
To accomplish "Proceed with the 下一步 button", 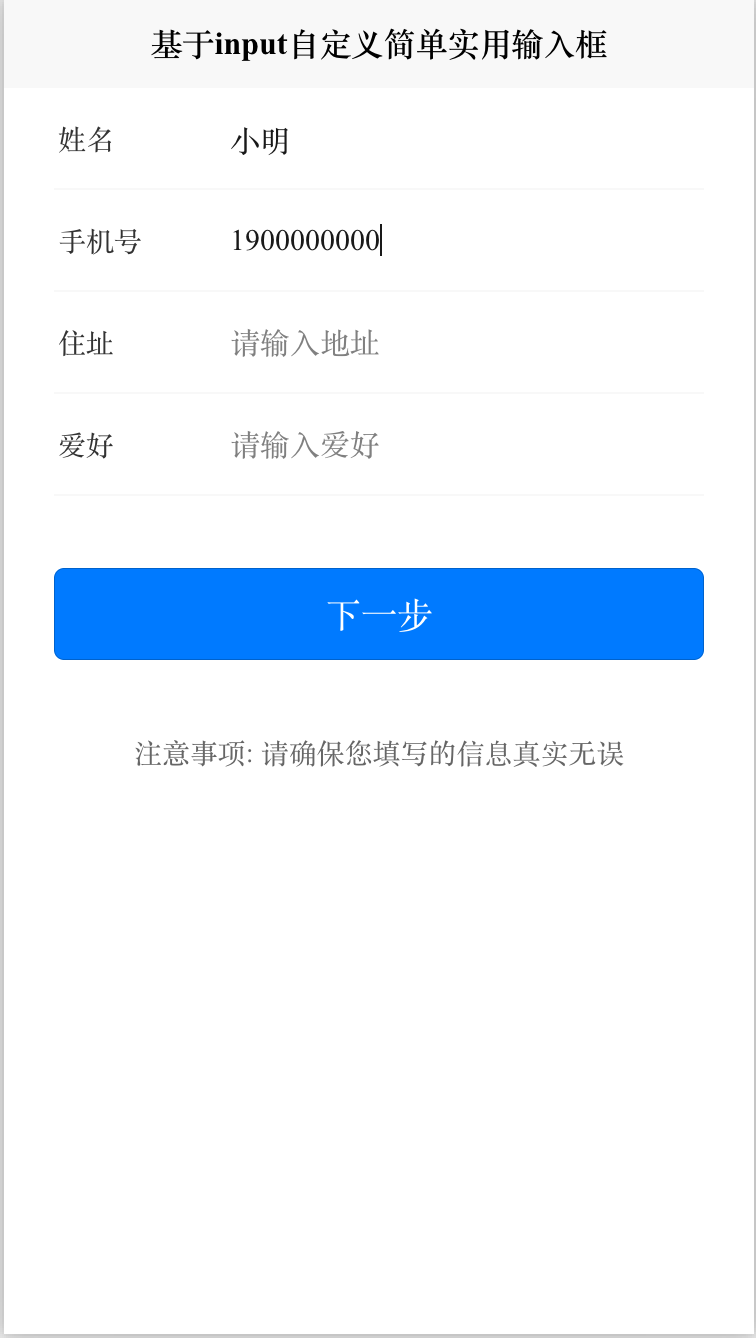I will point(379,614).
